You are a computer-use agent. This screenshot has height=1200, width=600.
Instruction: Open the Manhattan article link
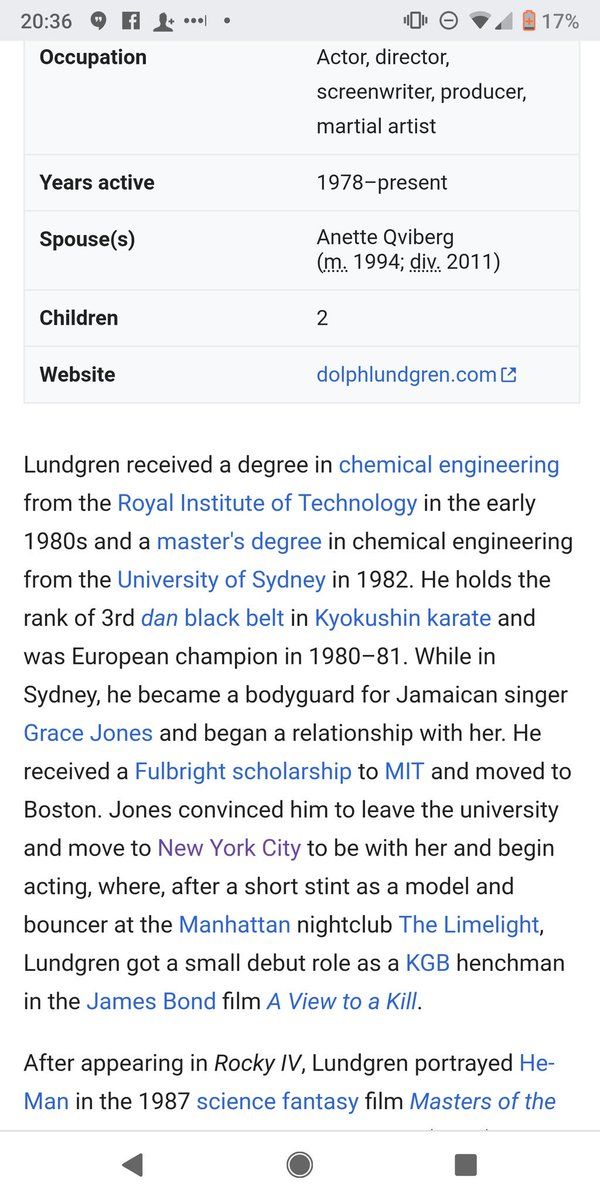(234, 925)
